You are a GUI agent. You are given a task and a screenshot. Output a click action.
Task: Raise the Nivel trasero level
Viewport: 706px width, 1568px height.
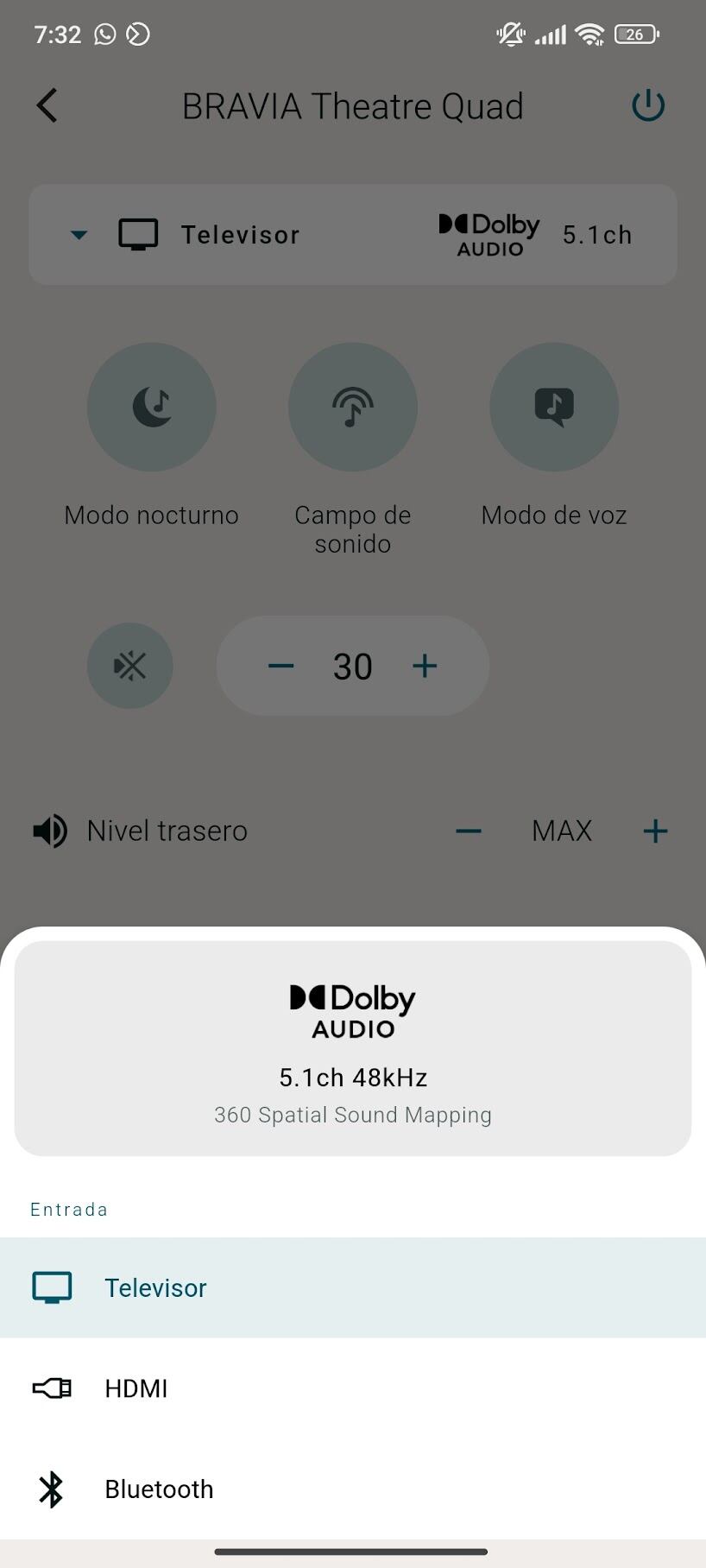point(656,831)
